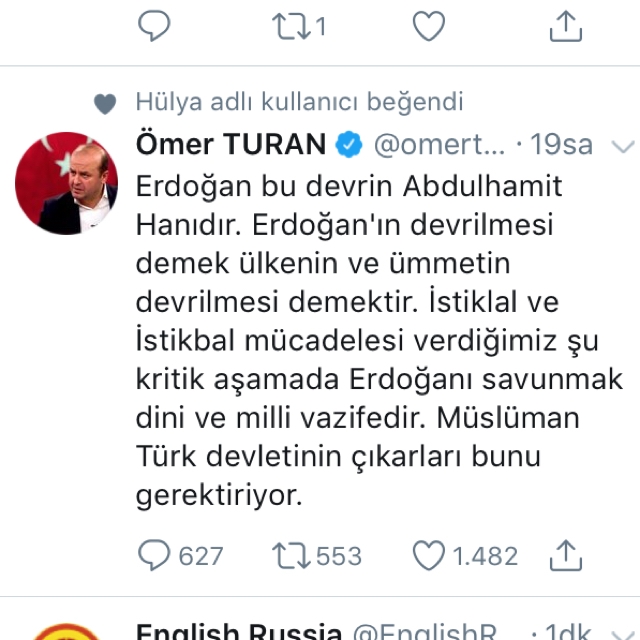Retweet Ömer TURAN's tweet
The height and width of the screenshot is (640, 640).
[290, 554]
